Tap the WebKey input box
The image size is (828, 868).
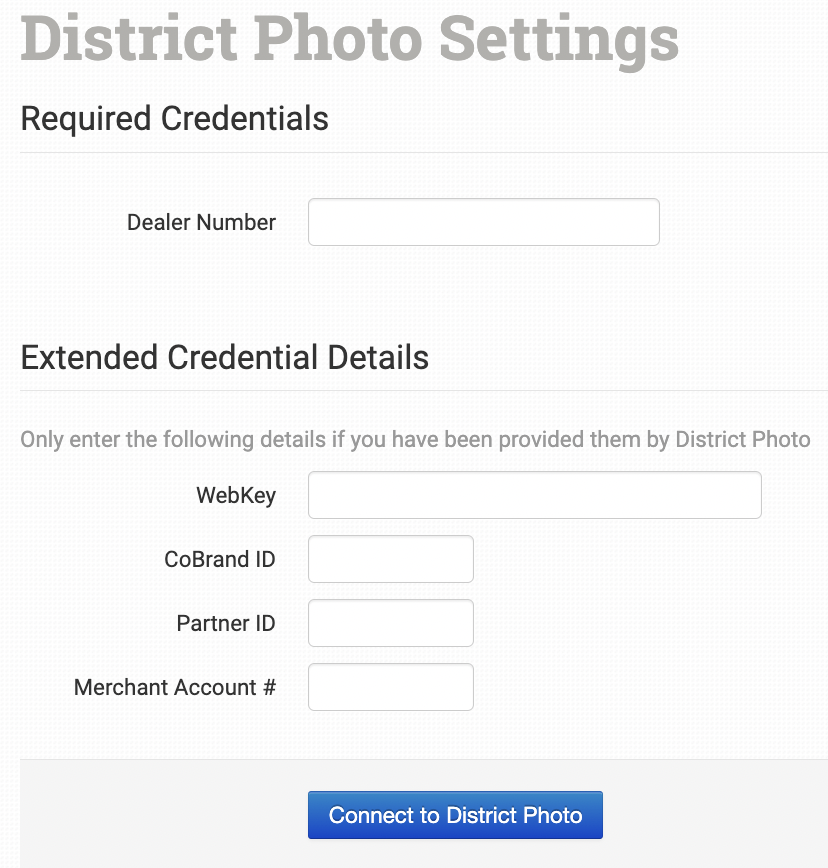tap(534, 495)
